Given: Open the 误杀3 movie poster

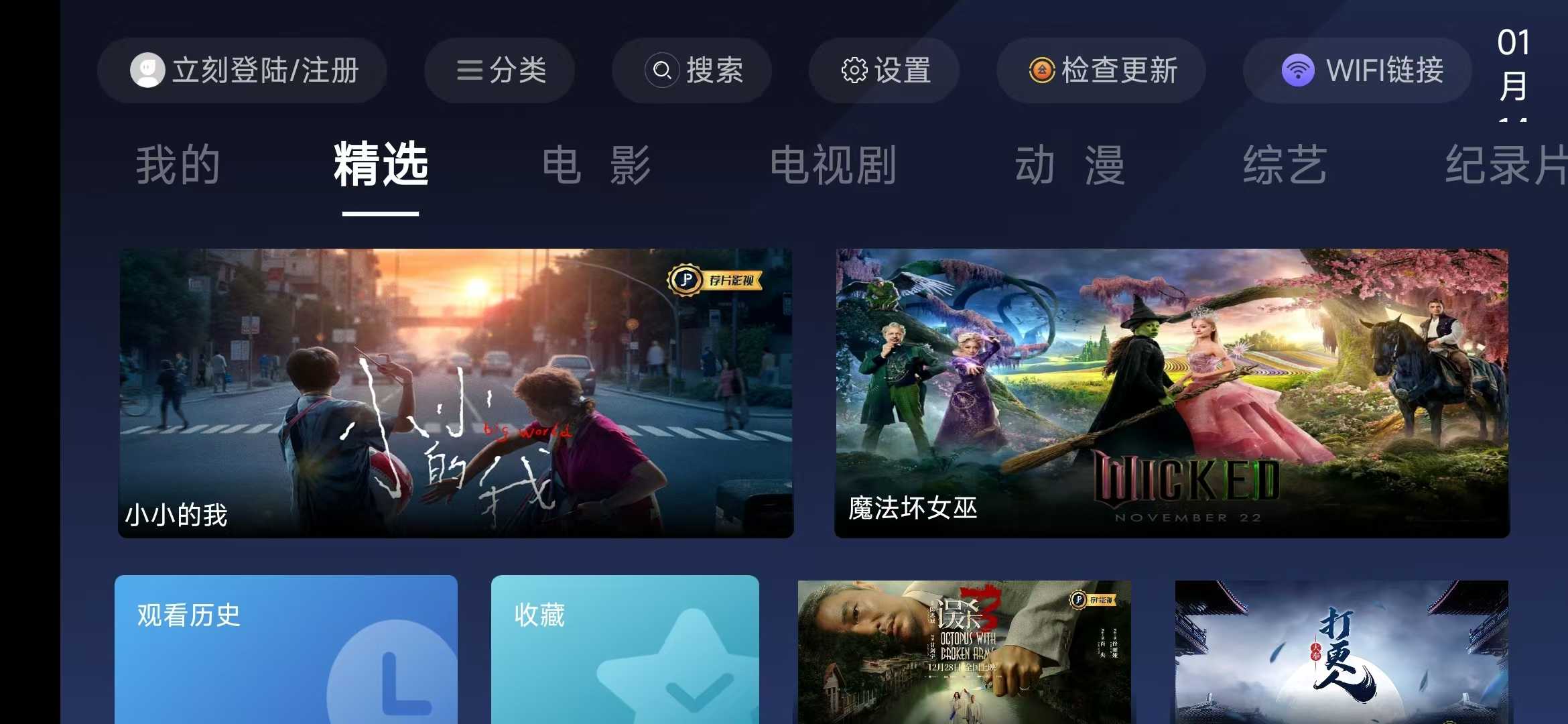Looking at the screenshot, I should [964, 652].
